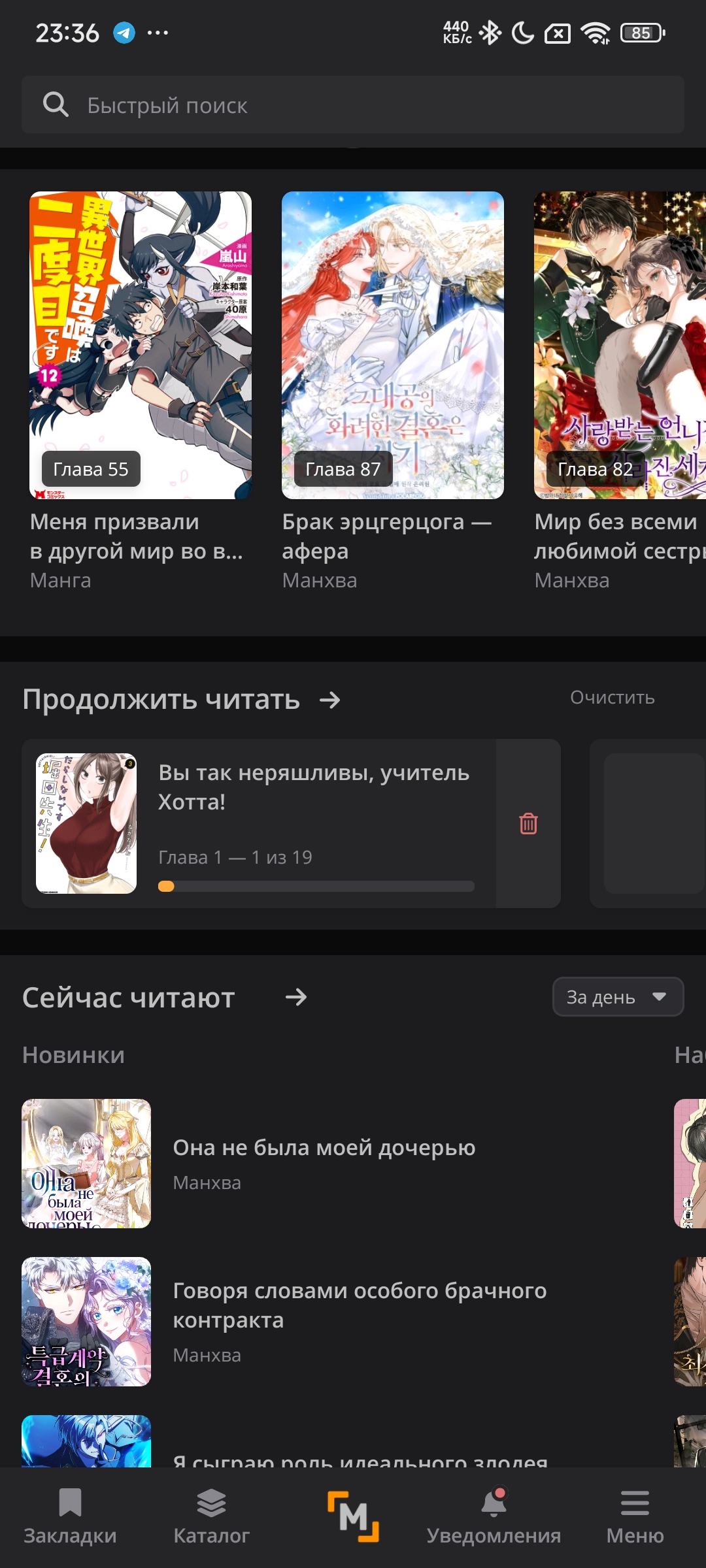The image size is (706, 1568).
Task: Delete Учитель Хотта from continue reading
Action: pyautogui.click(x=528, y=824)
